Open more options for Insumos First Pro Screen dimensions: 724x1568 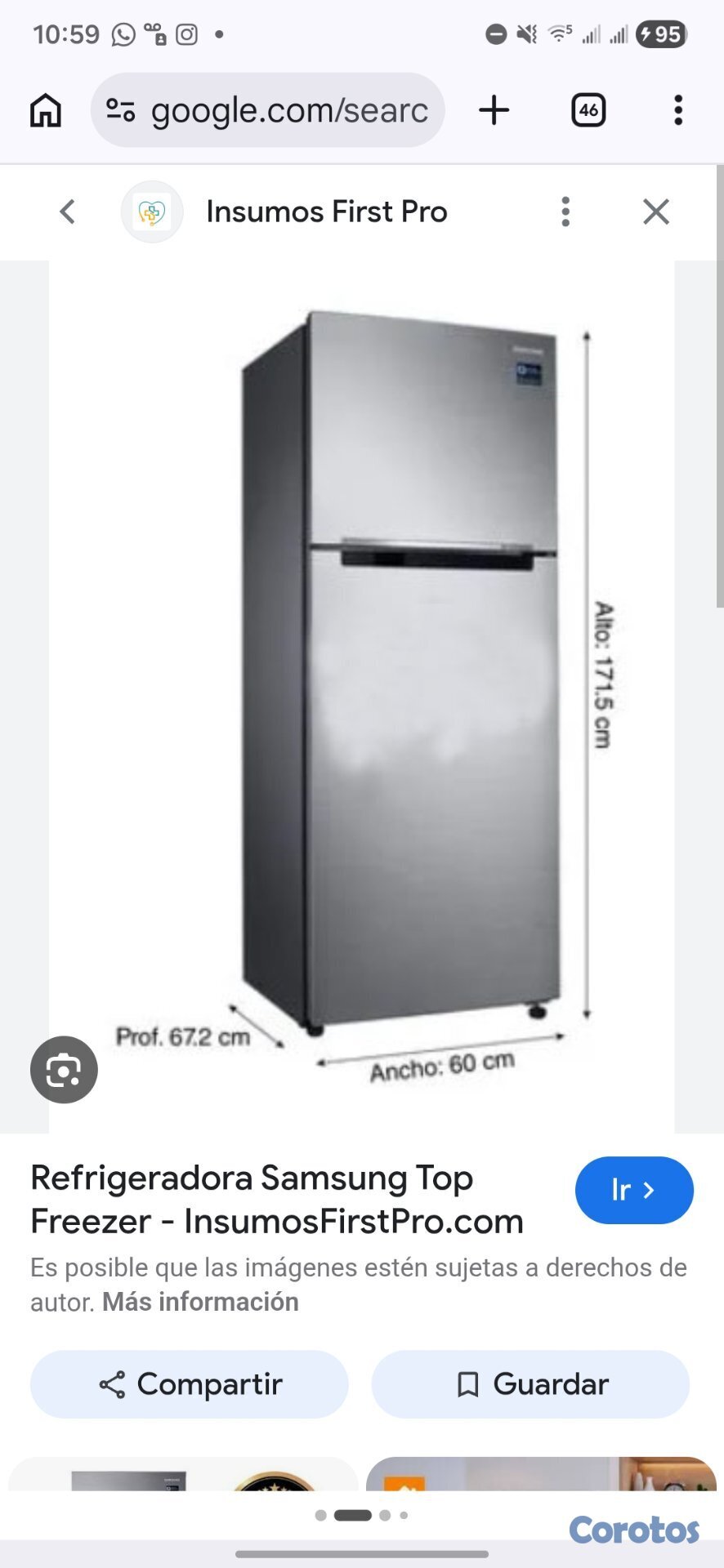[x=565, y=212]
